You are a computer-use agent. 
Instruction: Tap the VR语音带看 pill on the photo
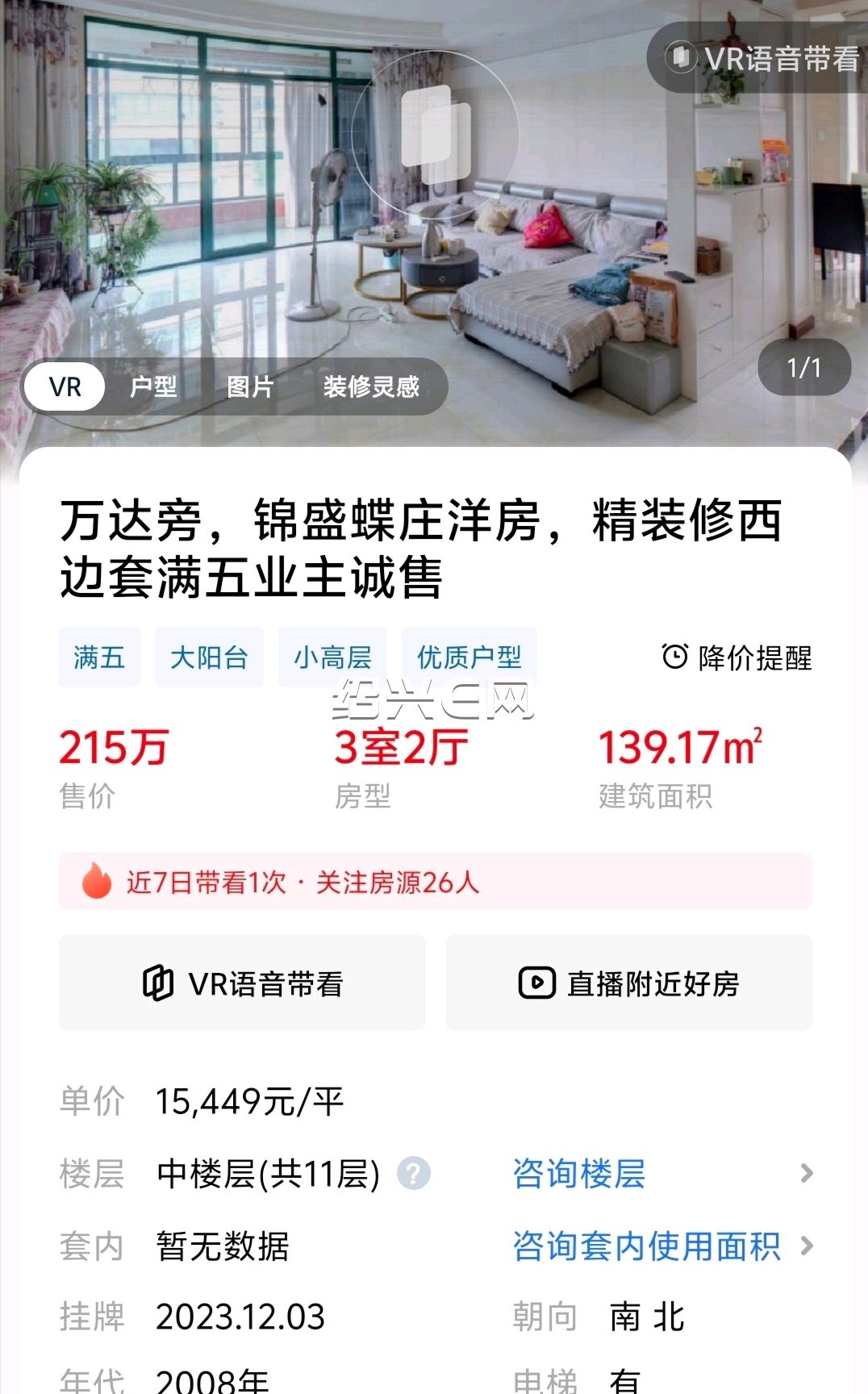click(760, 57)
